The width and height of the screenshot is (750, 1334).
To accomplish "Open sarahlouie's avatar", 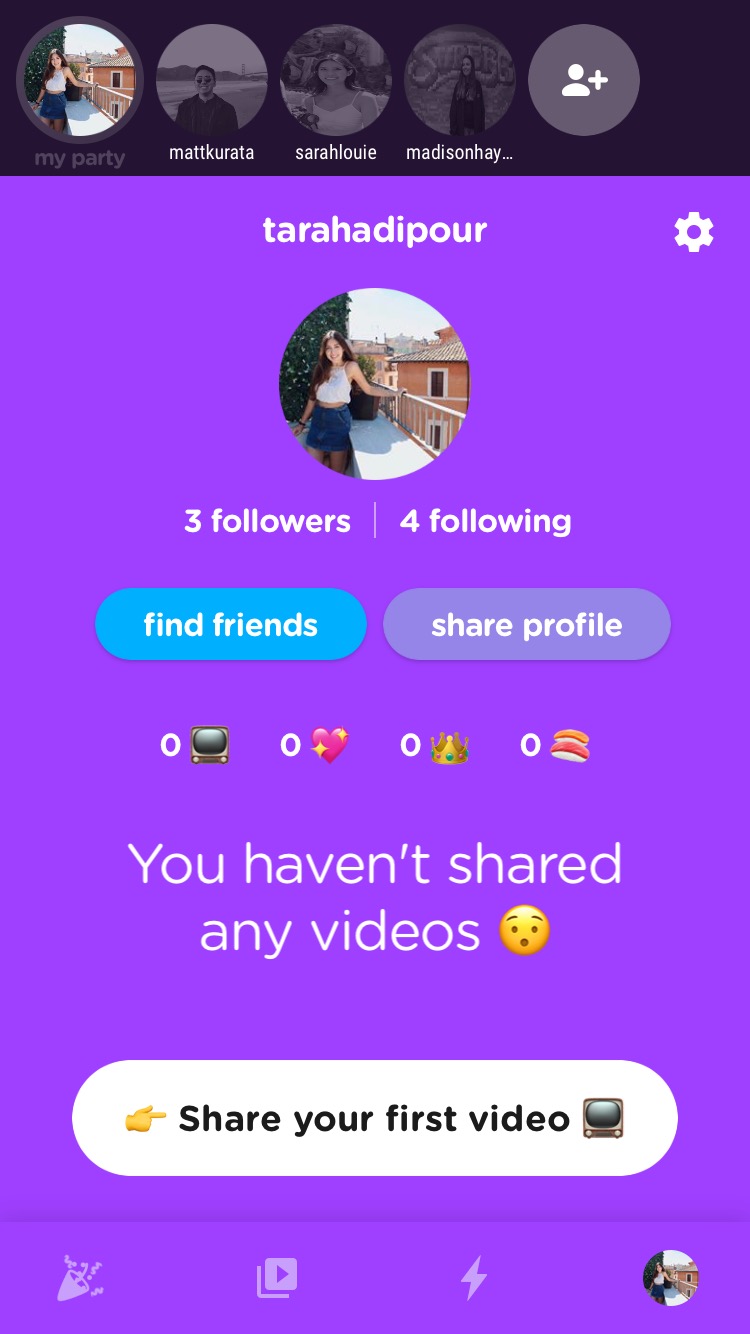I will pos(336,80).
